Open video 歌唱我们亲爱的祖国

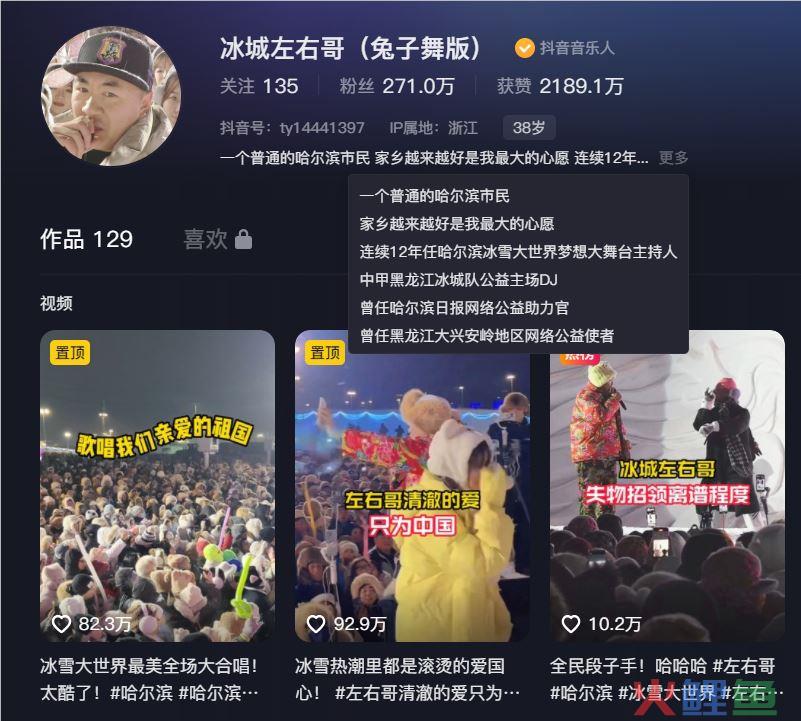(x=157, y=485)
